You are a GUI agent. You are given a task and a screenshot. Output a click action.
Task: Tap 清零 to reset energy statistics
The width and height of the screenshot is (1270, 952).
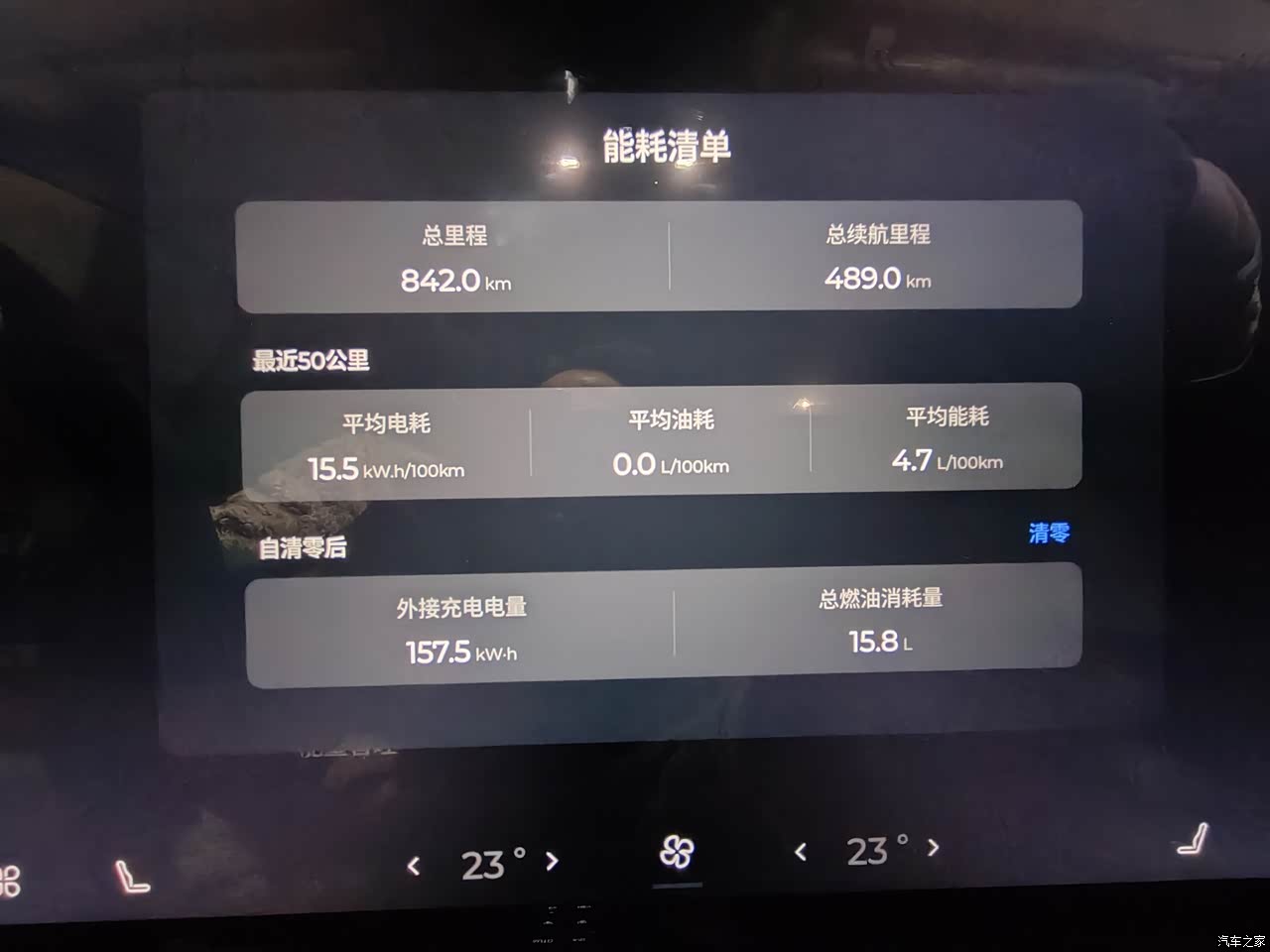(1049, 534)
